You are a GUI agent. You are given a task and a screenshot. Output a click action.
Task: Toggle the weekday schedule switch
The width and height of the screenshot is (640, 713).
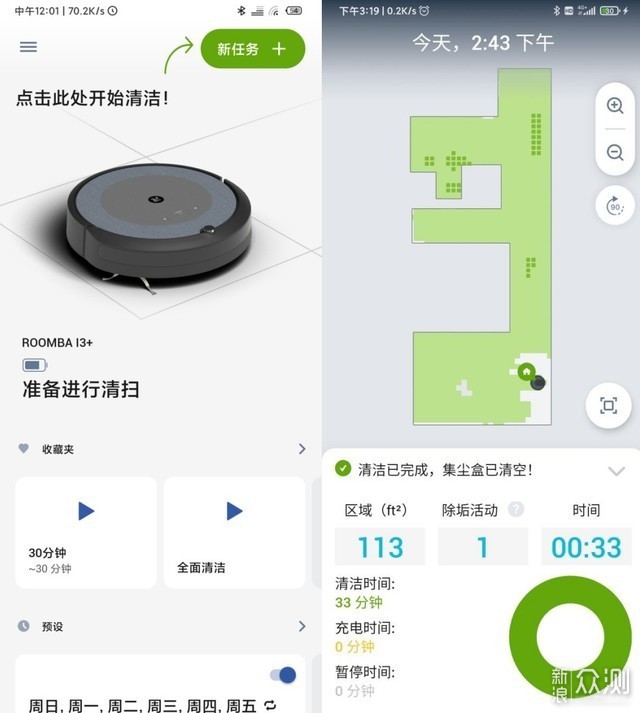tap(283, 675)
